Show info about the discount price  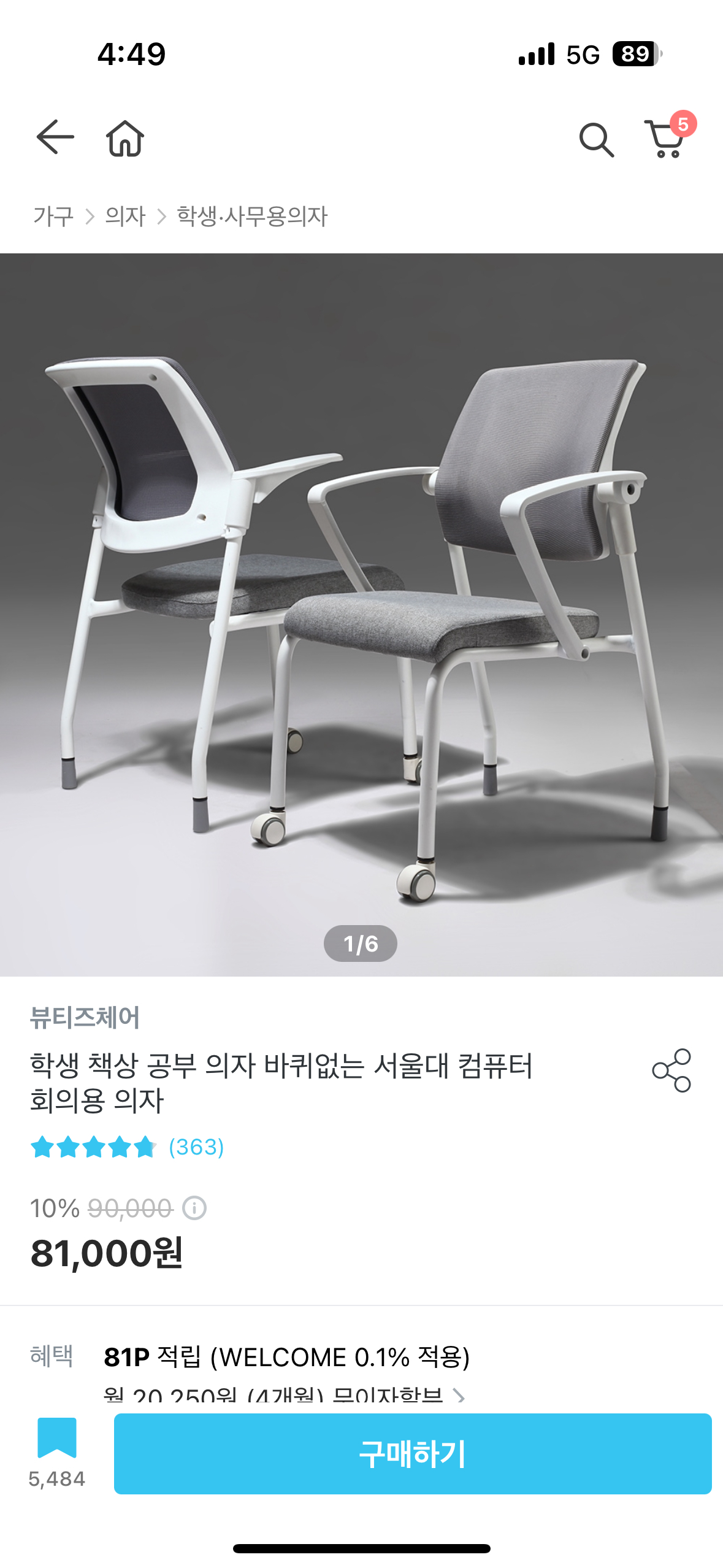point(194,1209)
